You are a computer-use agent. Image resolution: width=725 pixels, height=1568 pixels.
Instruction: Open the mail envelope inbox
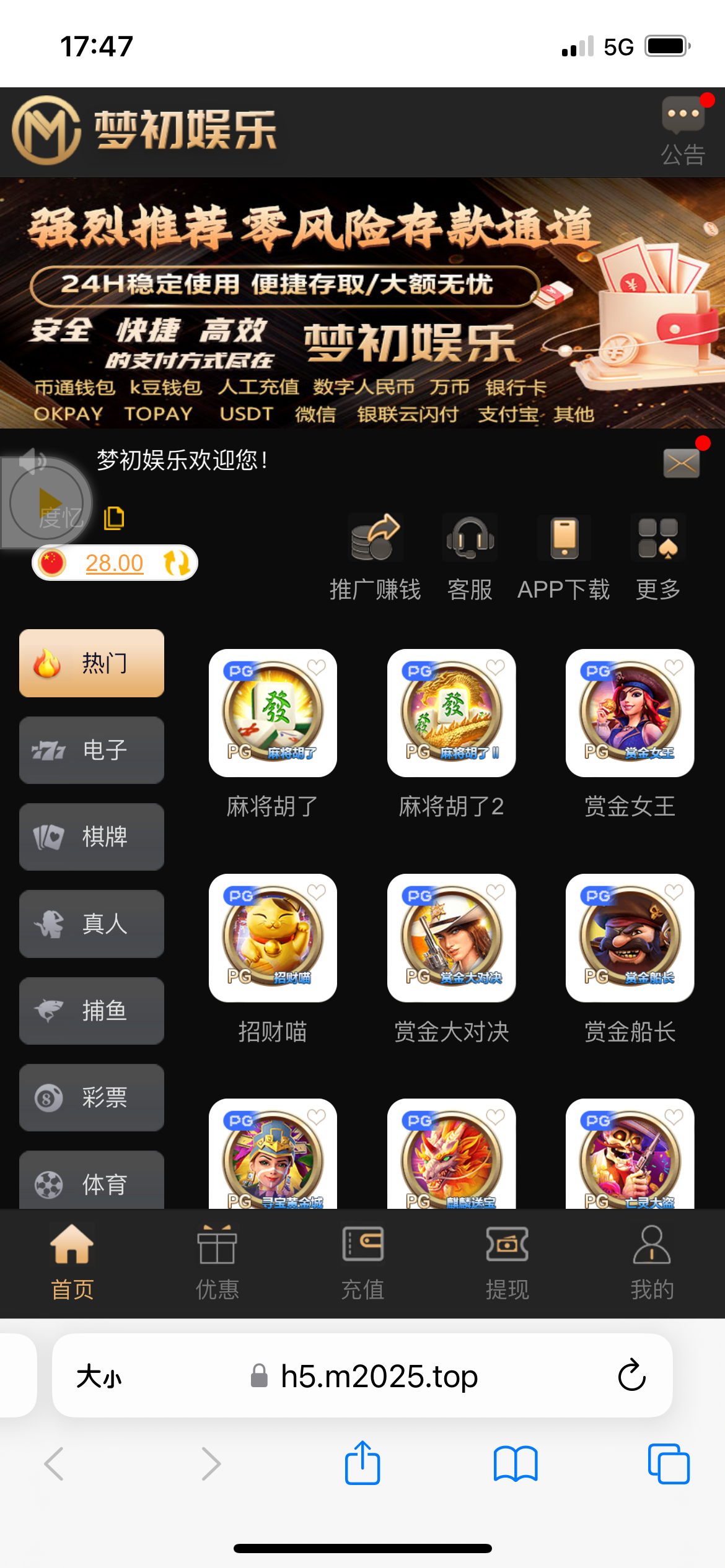click(x=681, y=463)
